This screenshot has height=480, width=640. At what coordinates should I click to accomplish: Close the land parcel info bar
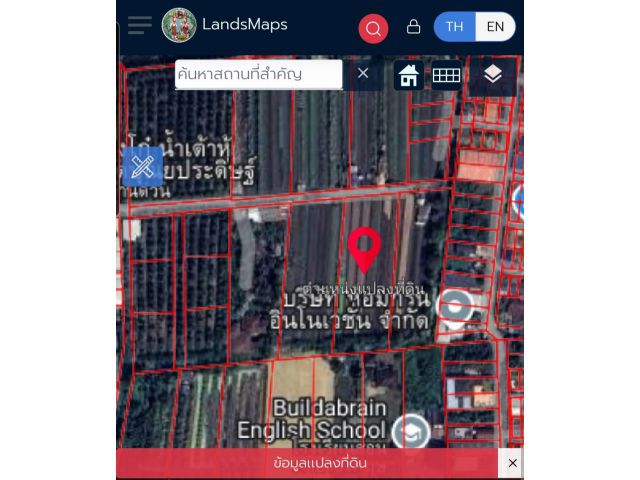(512, 463)
